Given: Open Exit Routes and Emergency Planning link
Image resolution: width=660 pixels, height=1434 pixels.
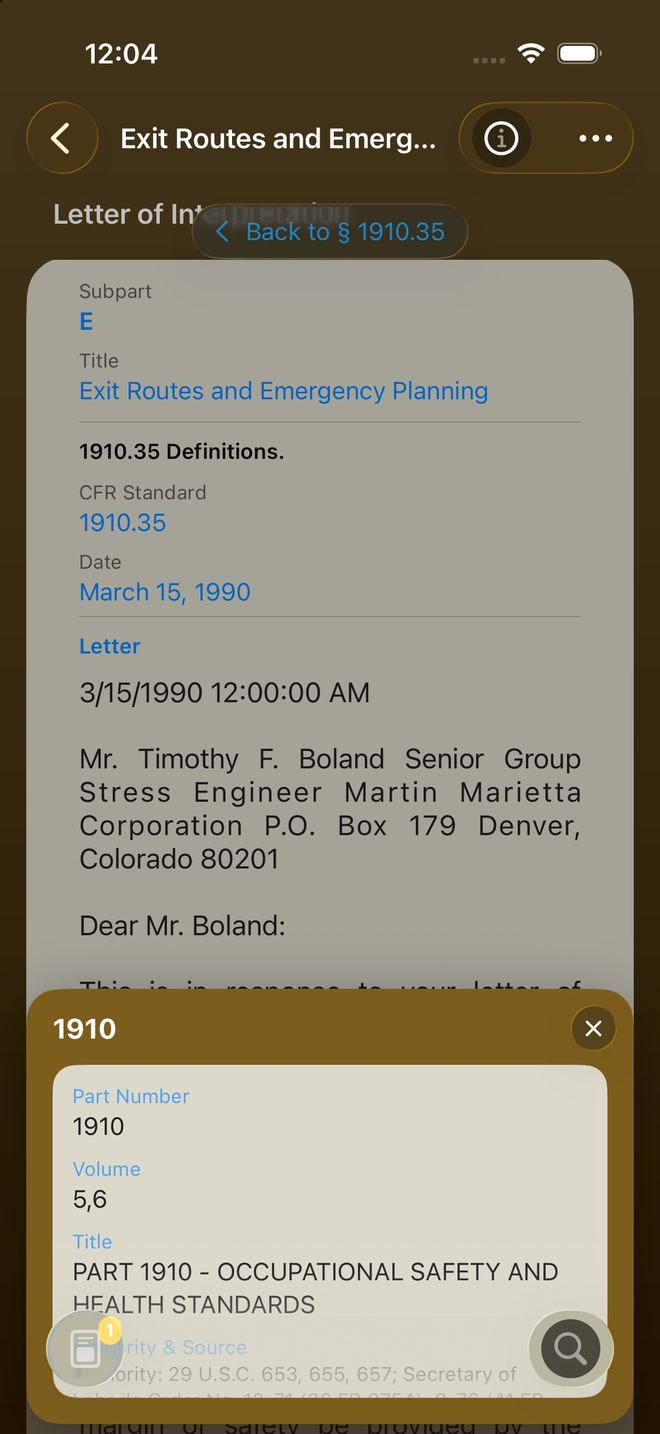Looking at the screenshot, I should [284, 391].
